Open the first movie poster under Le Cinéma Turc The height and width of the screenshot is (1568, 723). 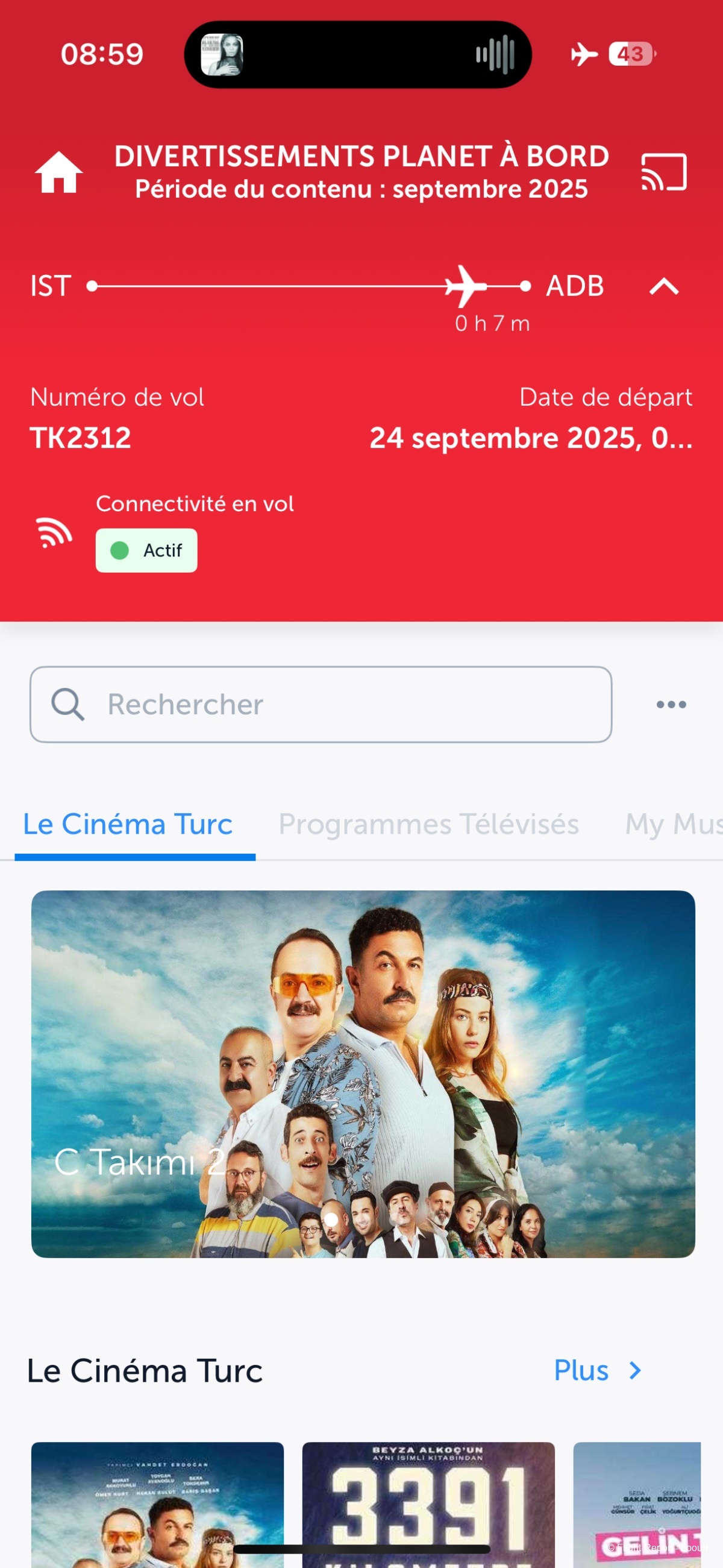[157, 1503]
